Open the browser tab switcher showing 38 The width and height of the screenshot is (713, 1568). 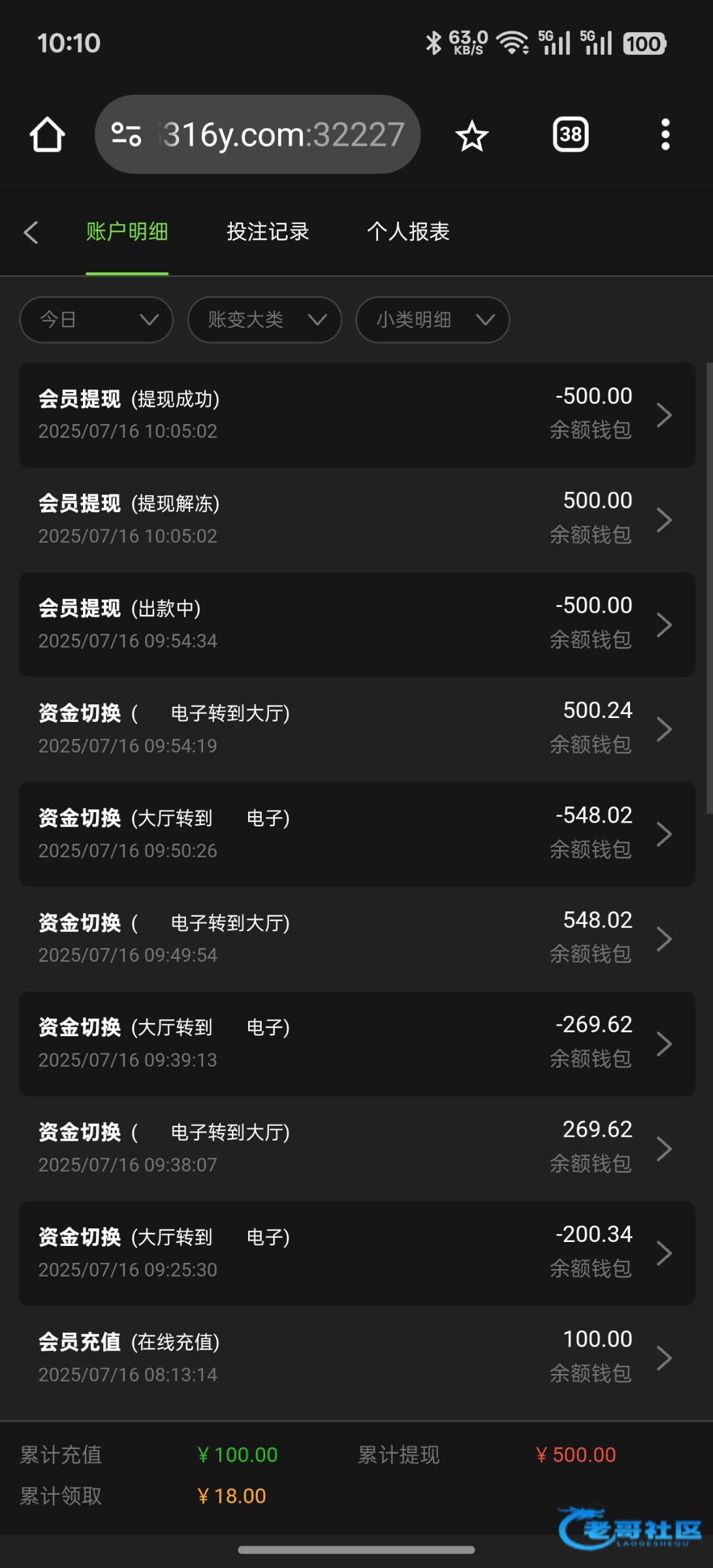coord(571,135)
